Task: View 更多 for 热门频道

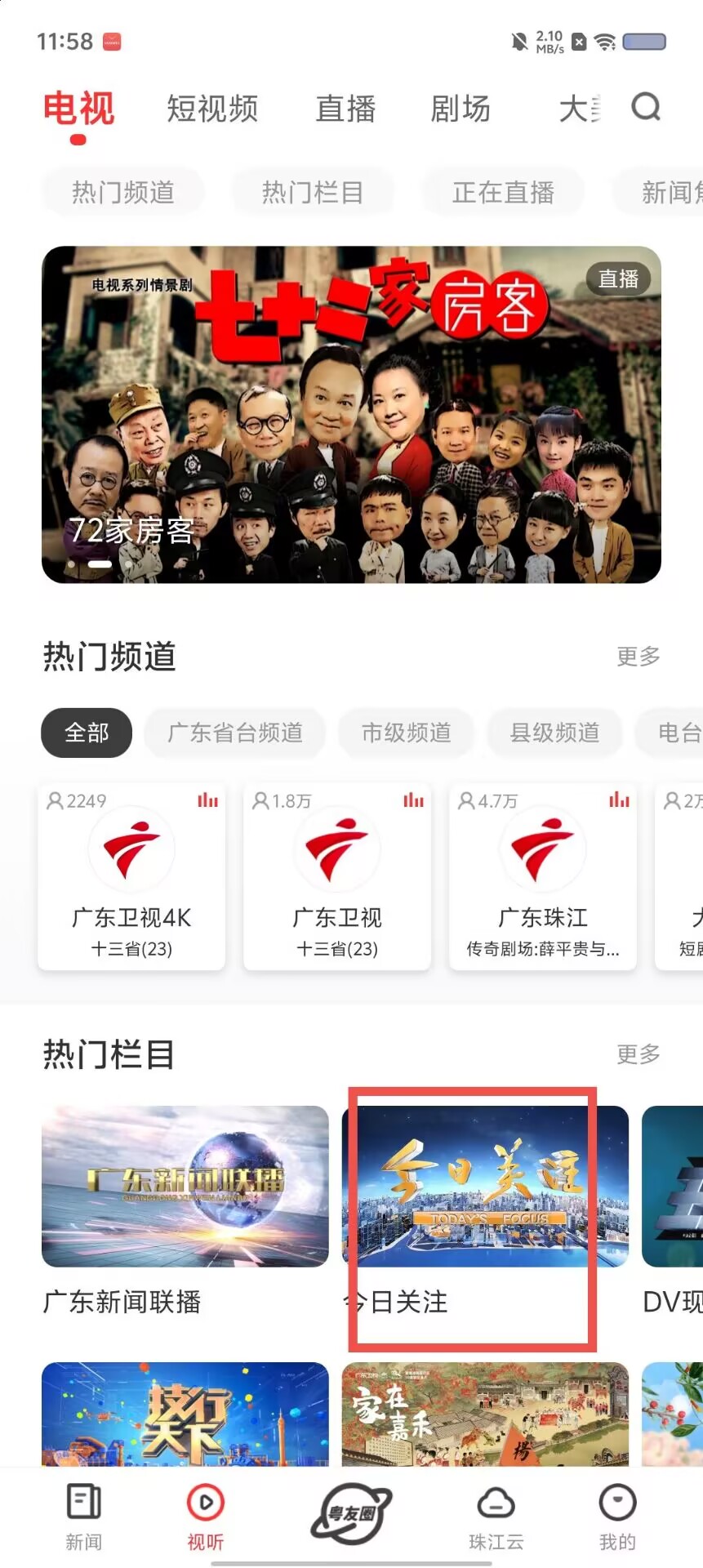Action: click(x=638, y=656)
